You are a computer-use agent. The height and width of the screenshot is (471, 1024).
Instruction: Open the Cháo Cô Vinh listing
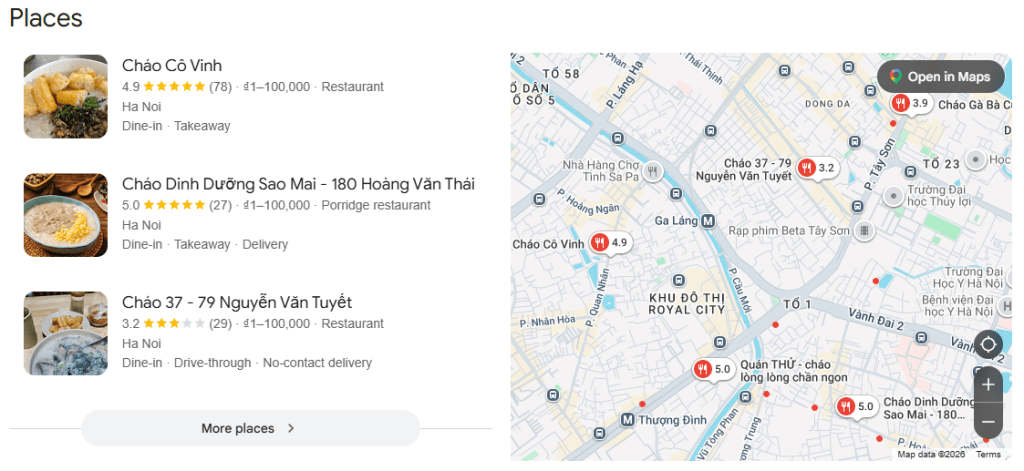click(172, 66)
